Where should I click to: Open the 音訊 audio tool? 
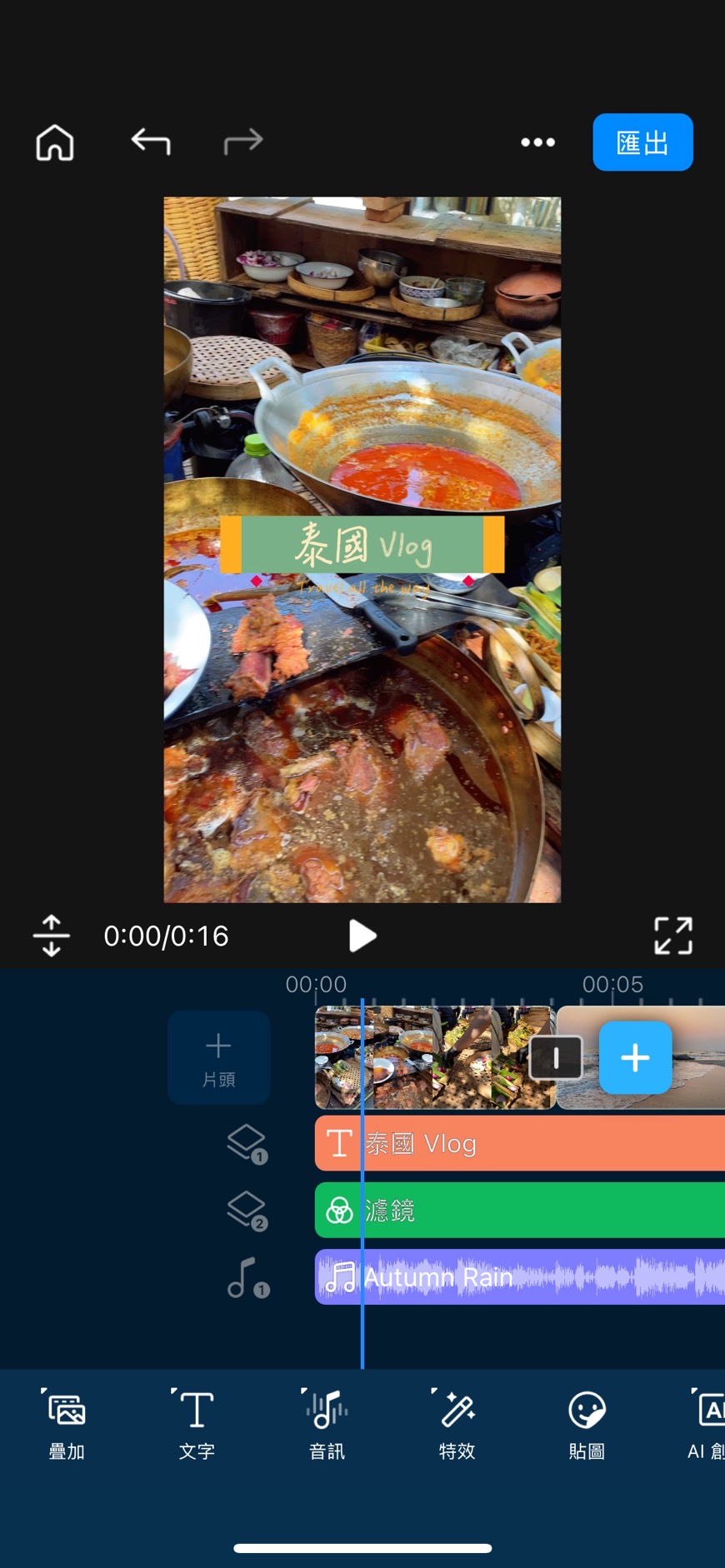coord(327,1425)
